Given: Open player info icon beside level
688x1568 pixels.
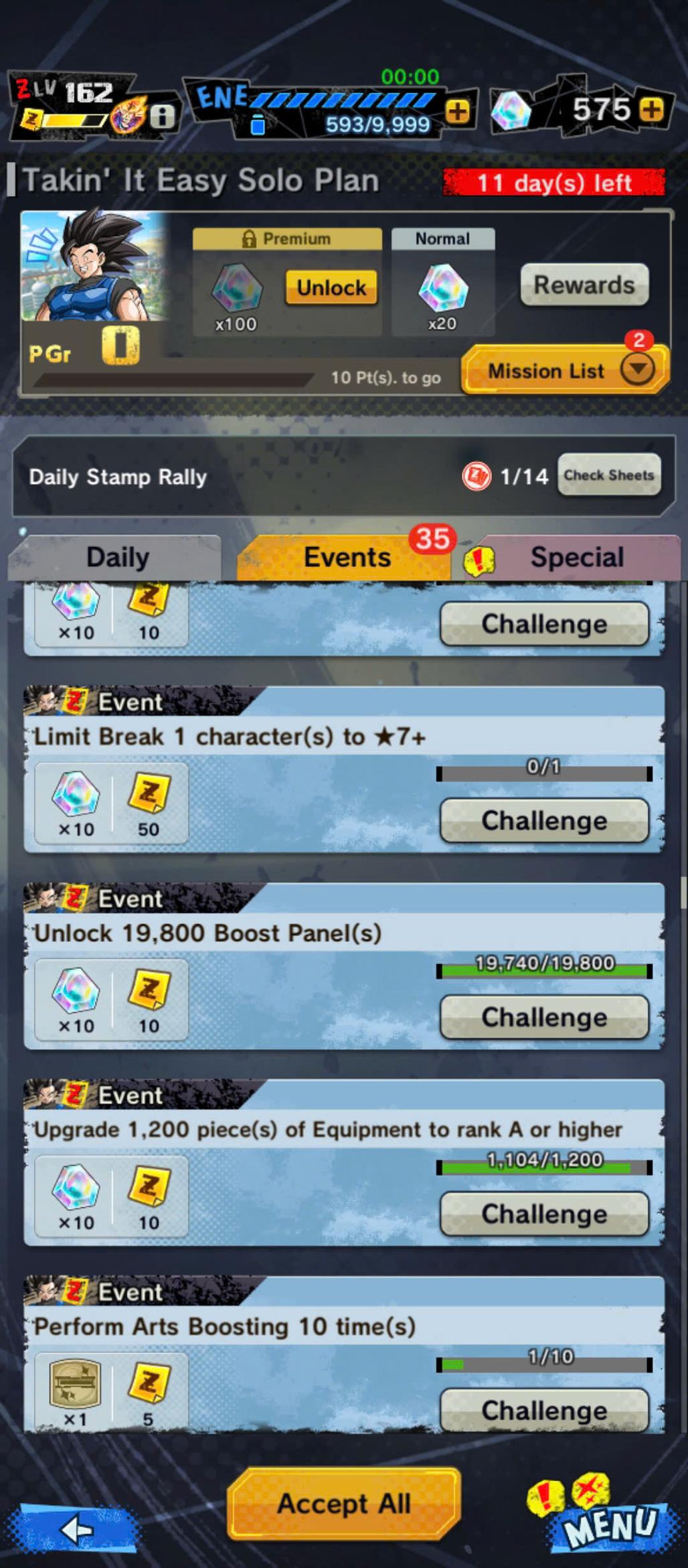Looking at the screenshot, I should click(x=162, y=116).
